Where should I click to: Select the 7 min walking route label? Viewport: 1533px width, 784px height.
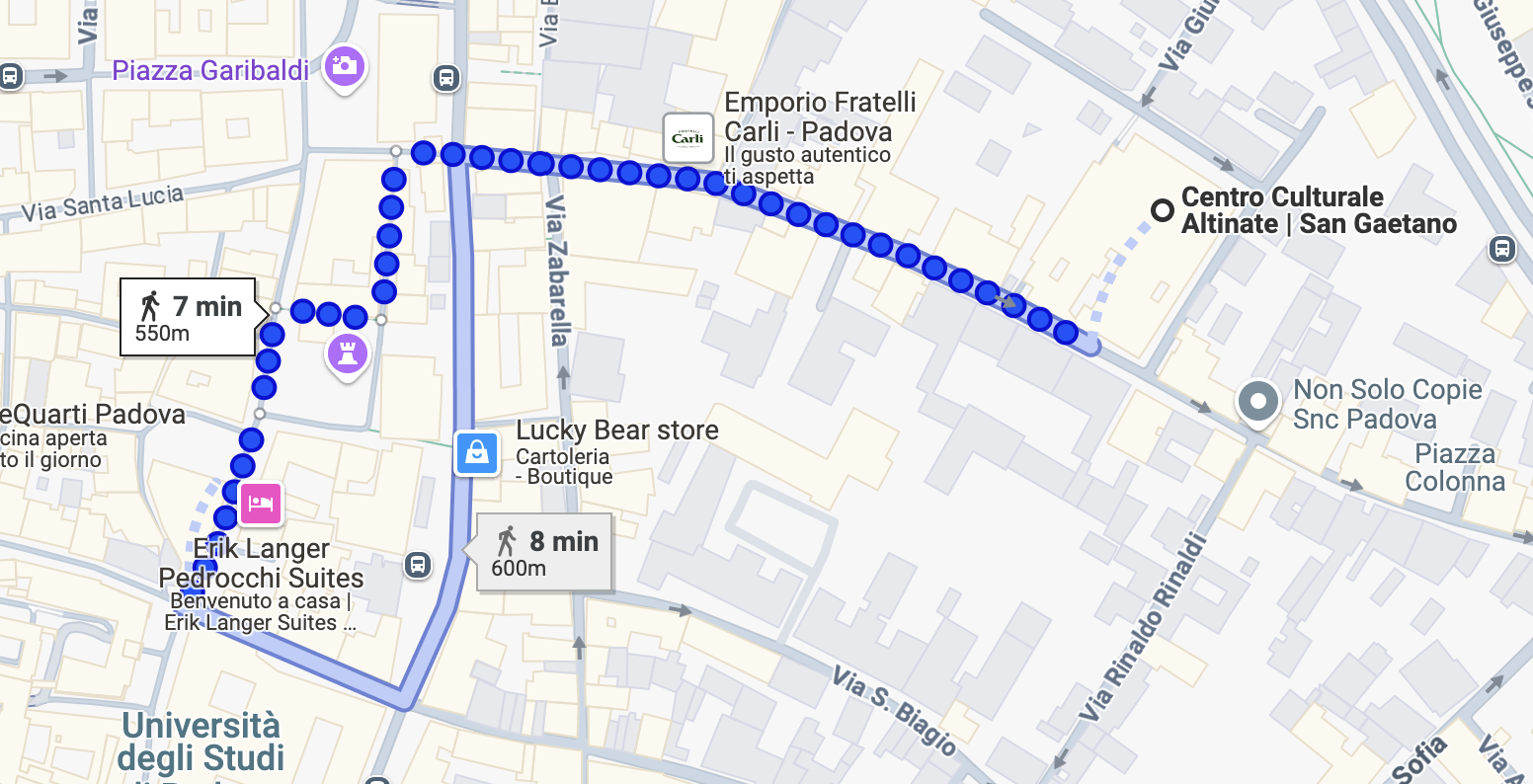(x=188, y=317)
